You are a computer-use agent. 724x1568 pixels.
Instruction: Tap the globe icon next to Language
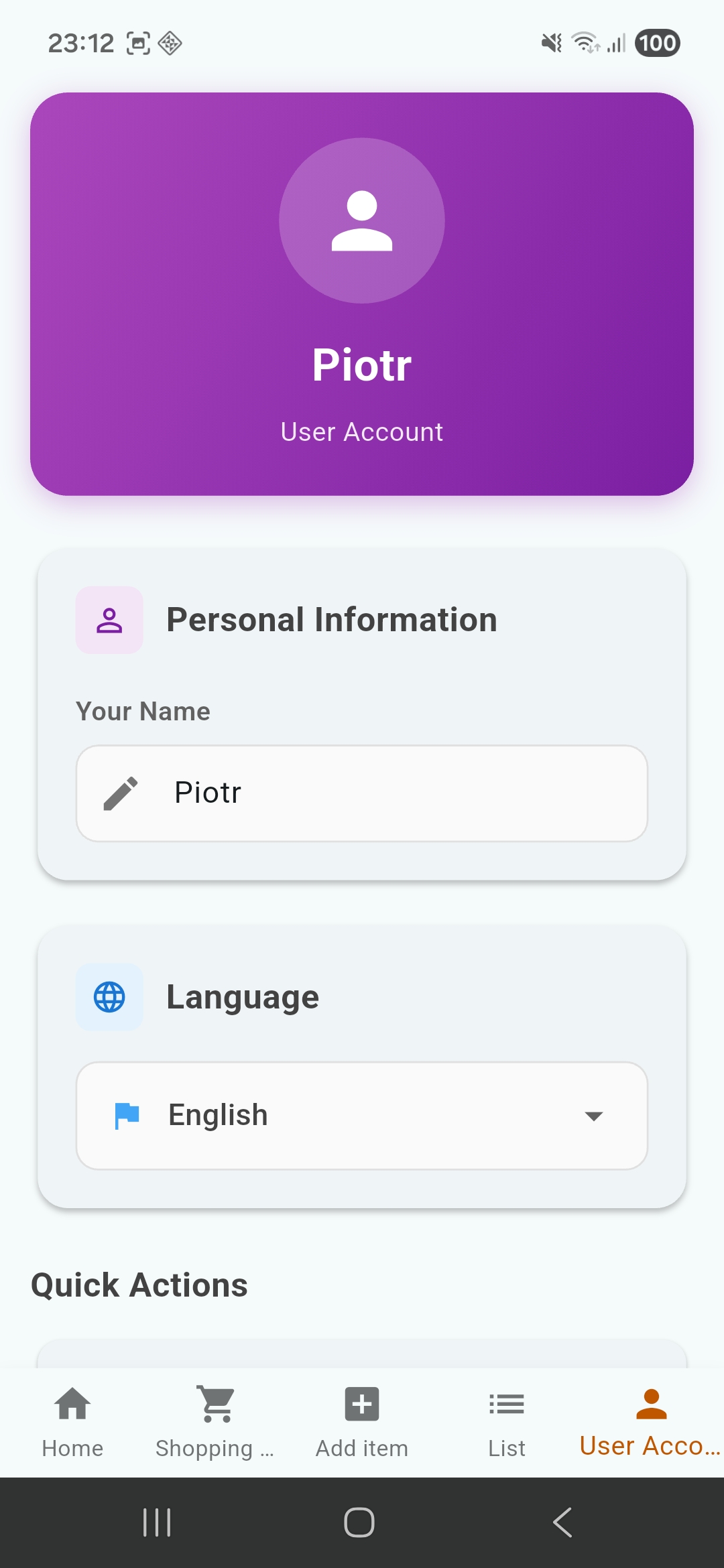pos(109,996)
